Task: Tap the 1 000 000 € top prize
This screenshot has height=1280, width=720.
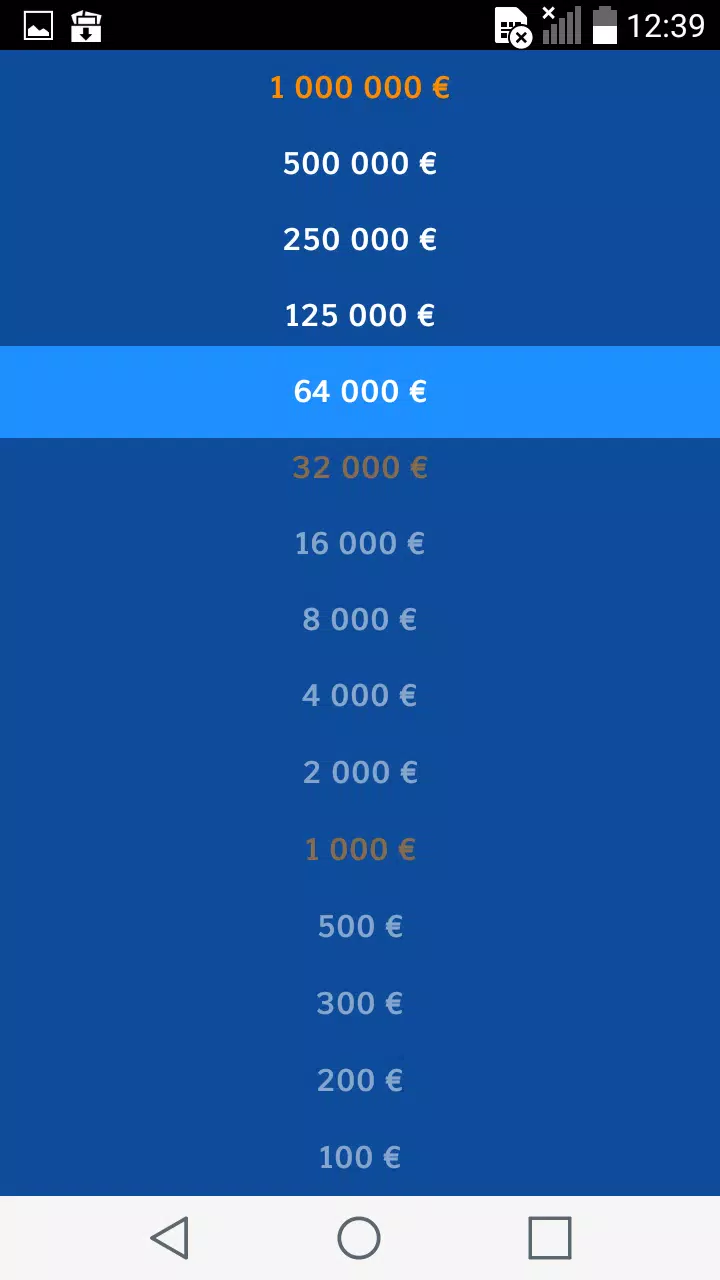Action: click(x=360, y=88)
